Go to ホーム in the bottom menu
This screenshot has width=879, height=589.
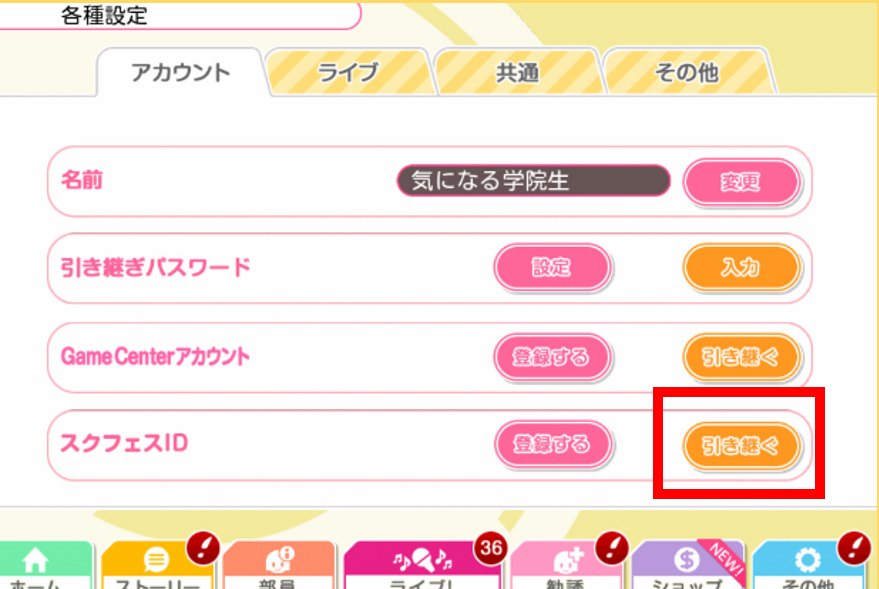(36, 567)
